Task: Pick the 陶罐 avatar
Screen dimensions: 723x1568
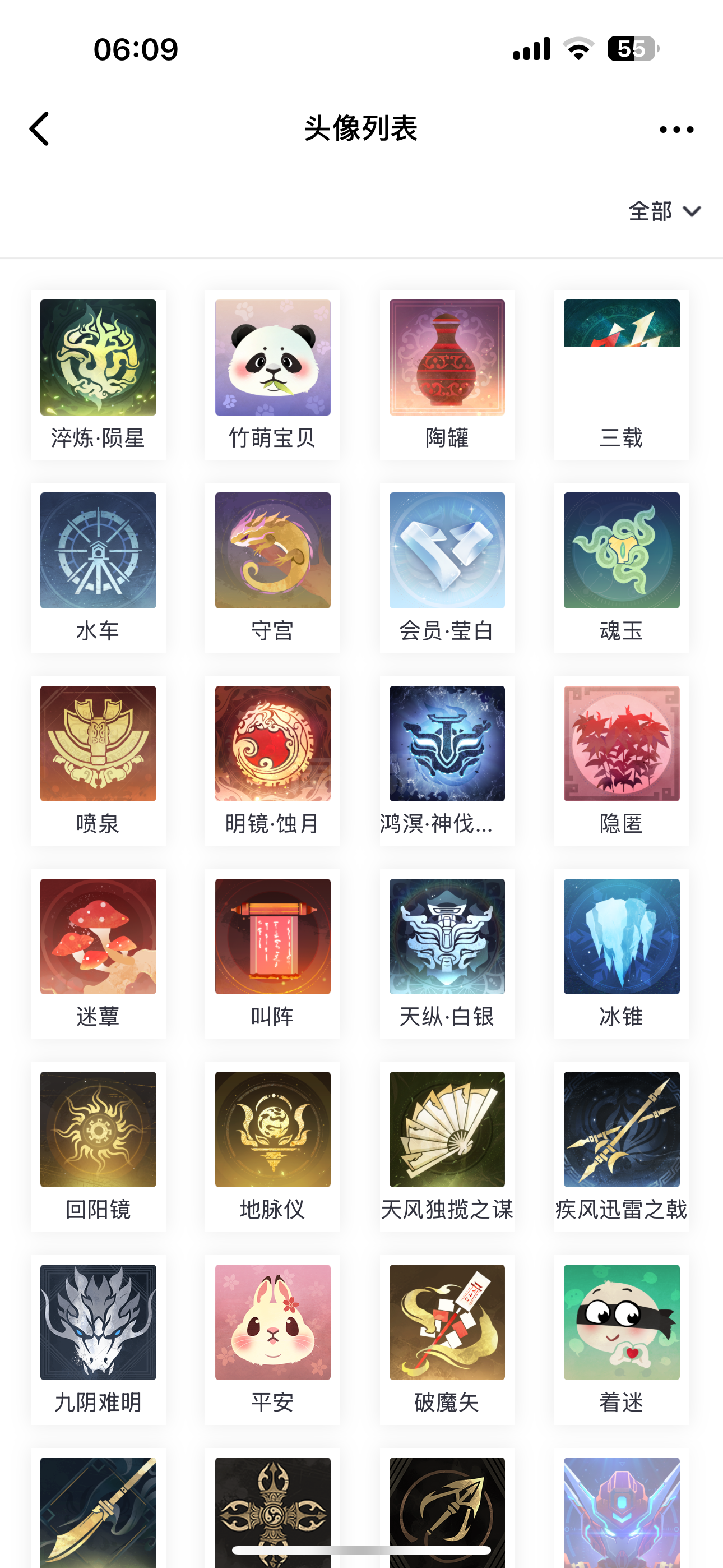Action: tap(447, 375)
